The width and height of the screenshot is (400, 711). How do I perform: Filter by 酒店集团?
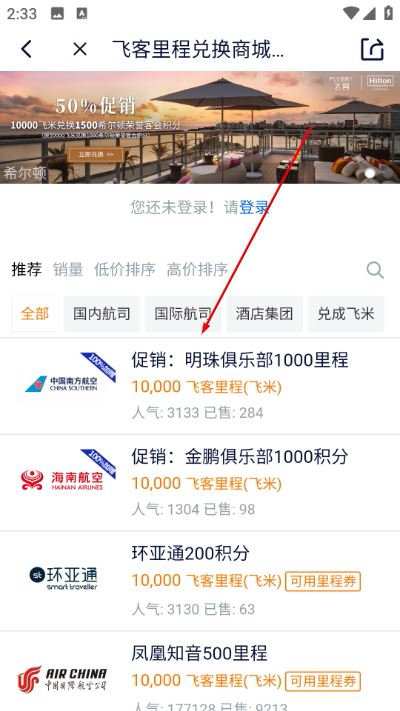click(x=264, y=314)
